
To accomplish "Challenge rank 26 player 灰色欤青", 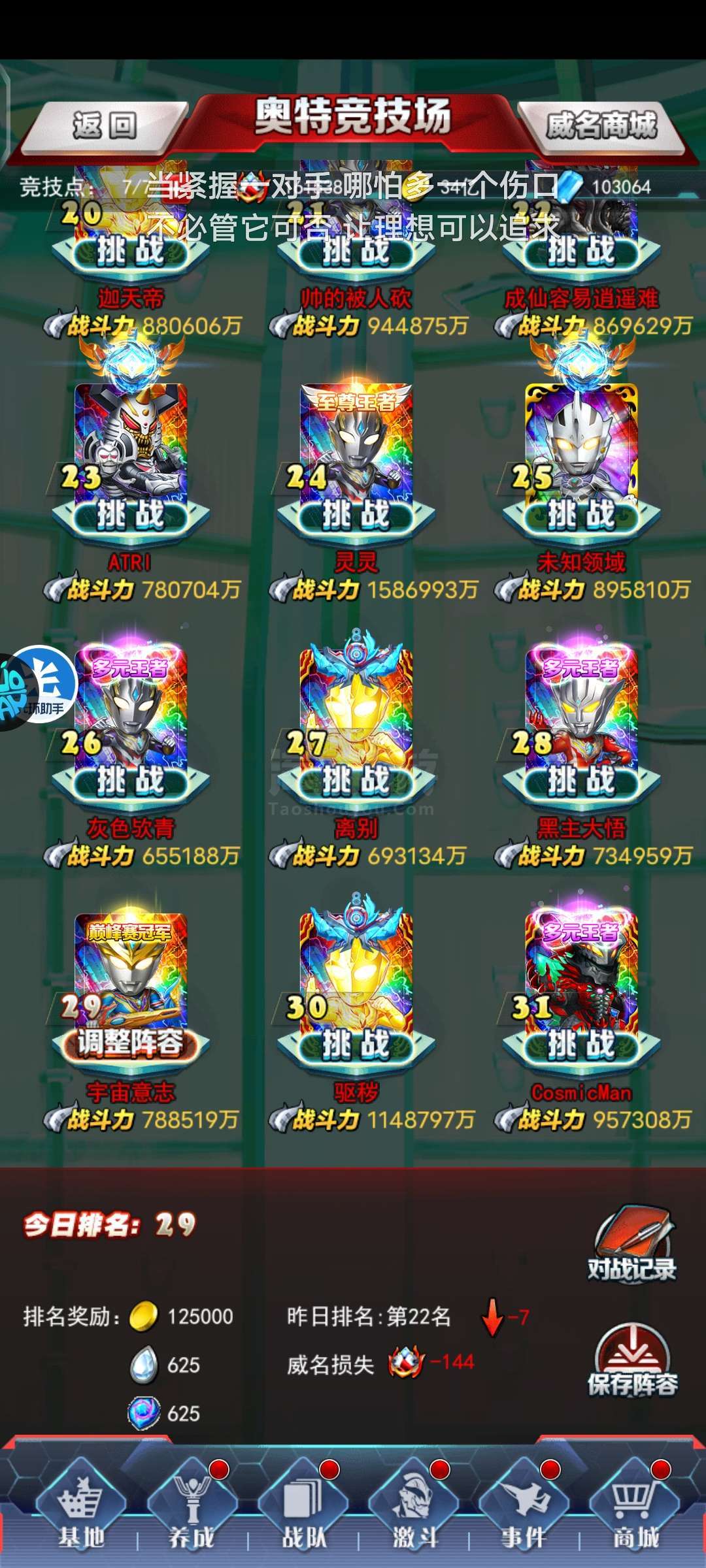I will click(x=131, y=780).
